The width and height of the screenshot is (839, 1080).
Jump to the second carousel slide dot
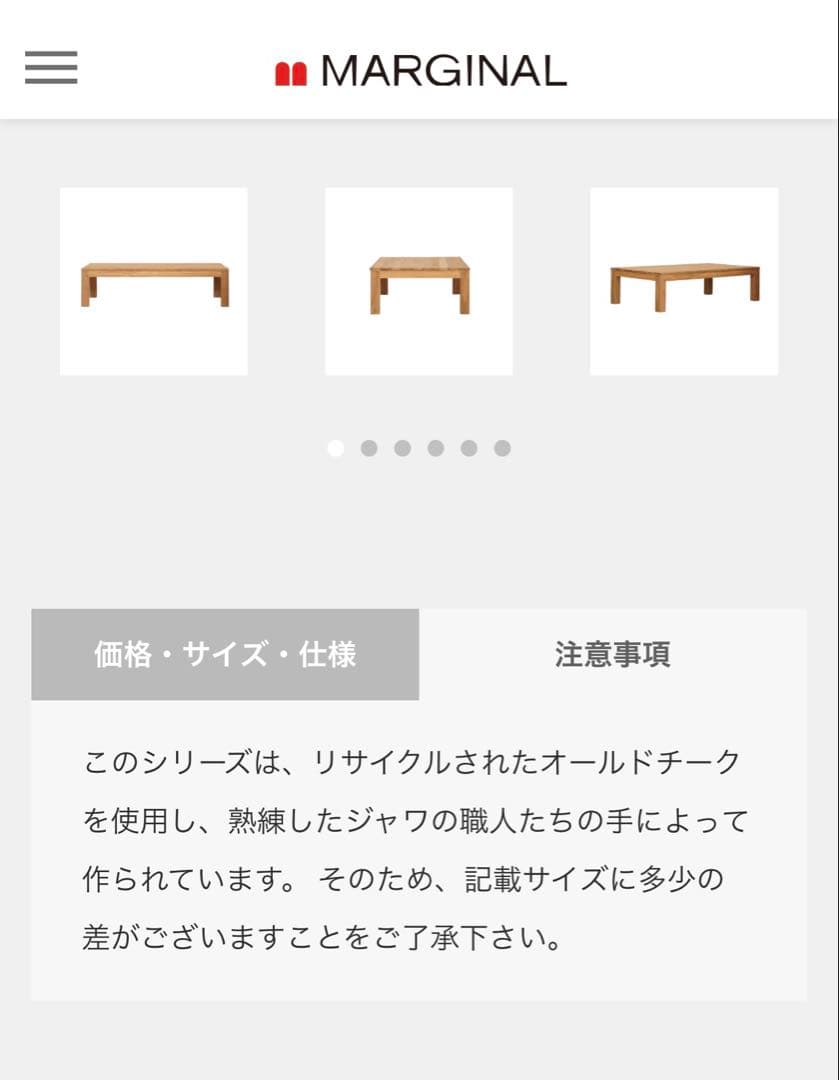click(x=367, y=448)
